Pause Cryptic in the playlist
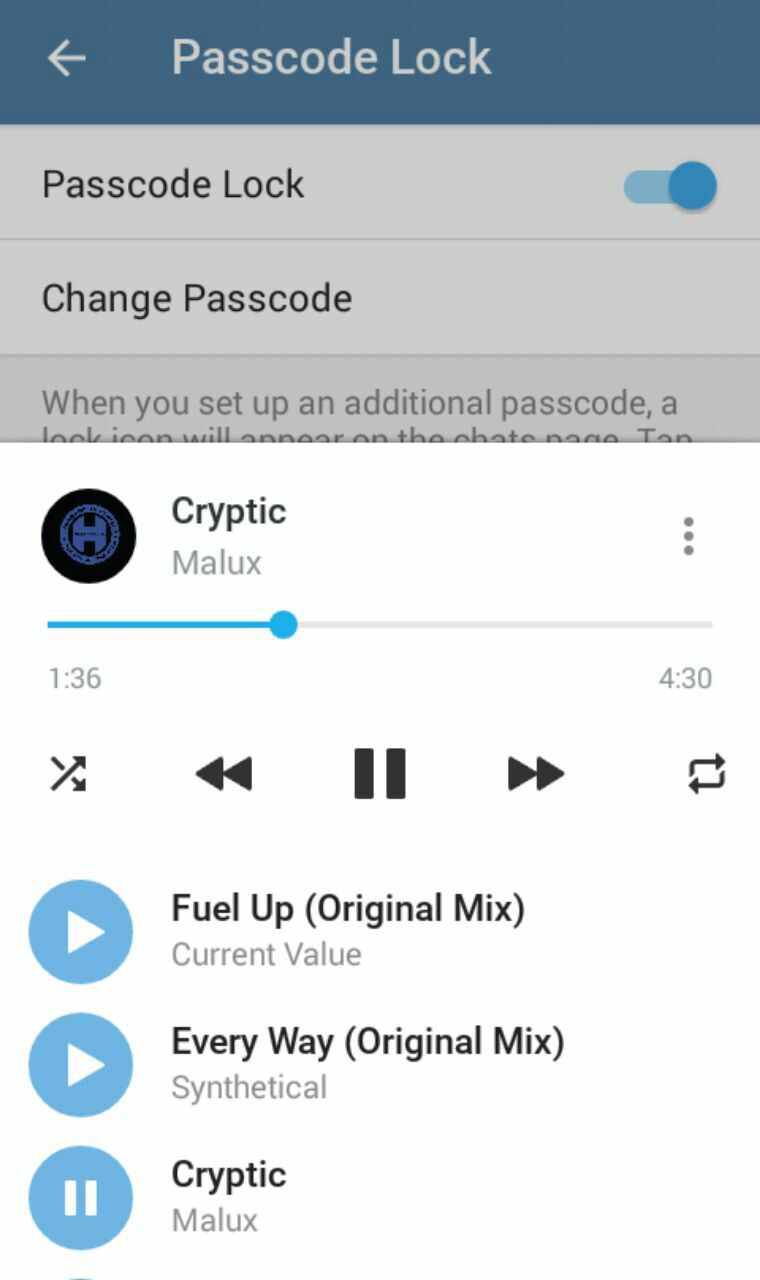This screenshot has width=760, height=1280. [x=81, y=1197]
